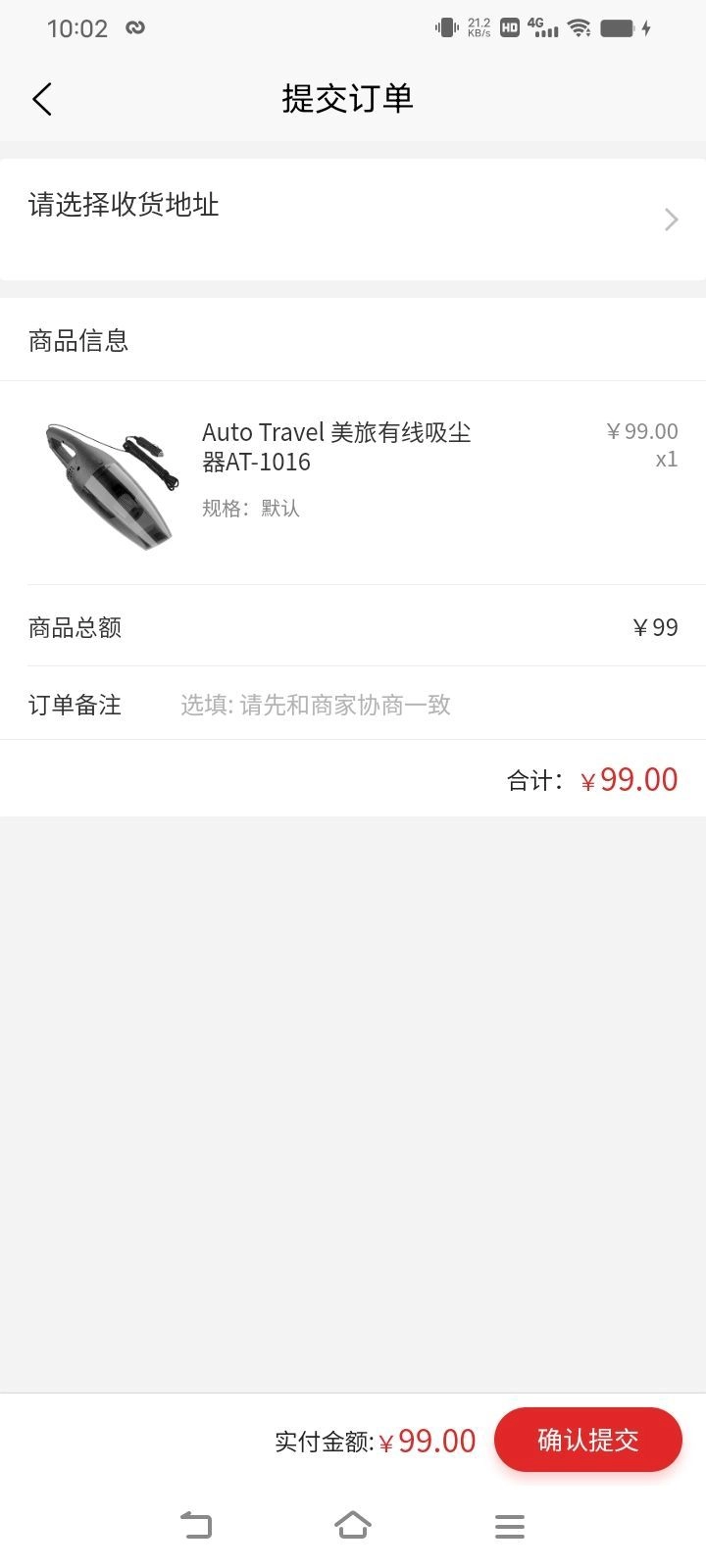
Task: Tap the back arrow to leave order page
Action: tap(41, 98)
